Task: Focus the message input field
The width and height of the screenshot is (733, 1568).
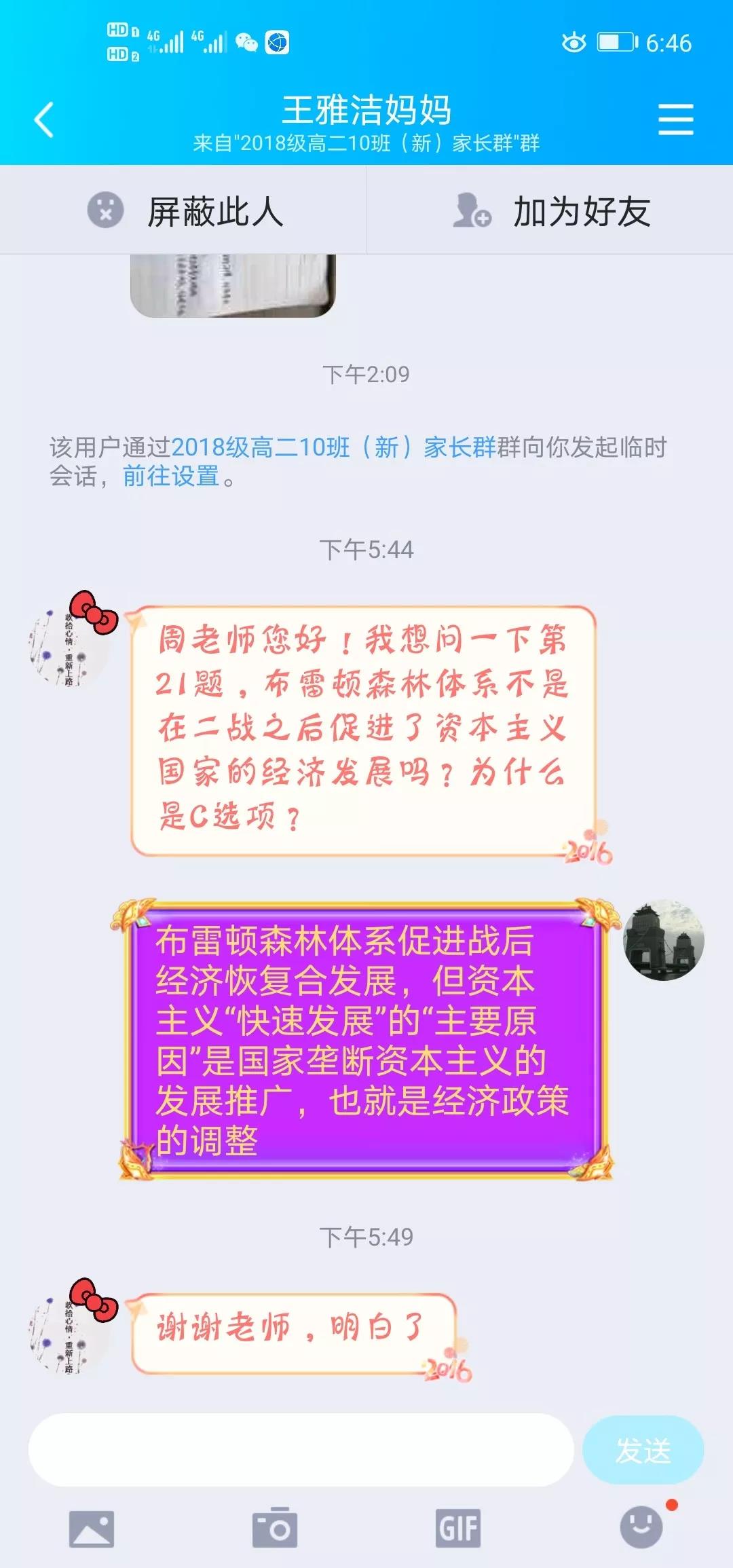Action: pos(300,1450)
